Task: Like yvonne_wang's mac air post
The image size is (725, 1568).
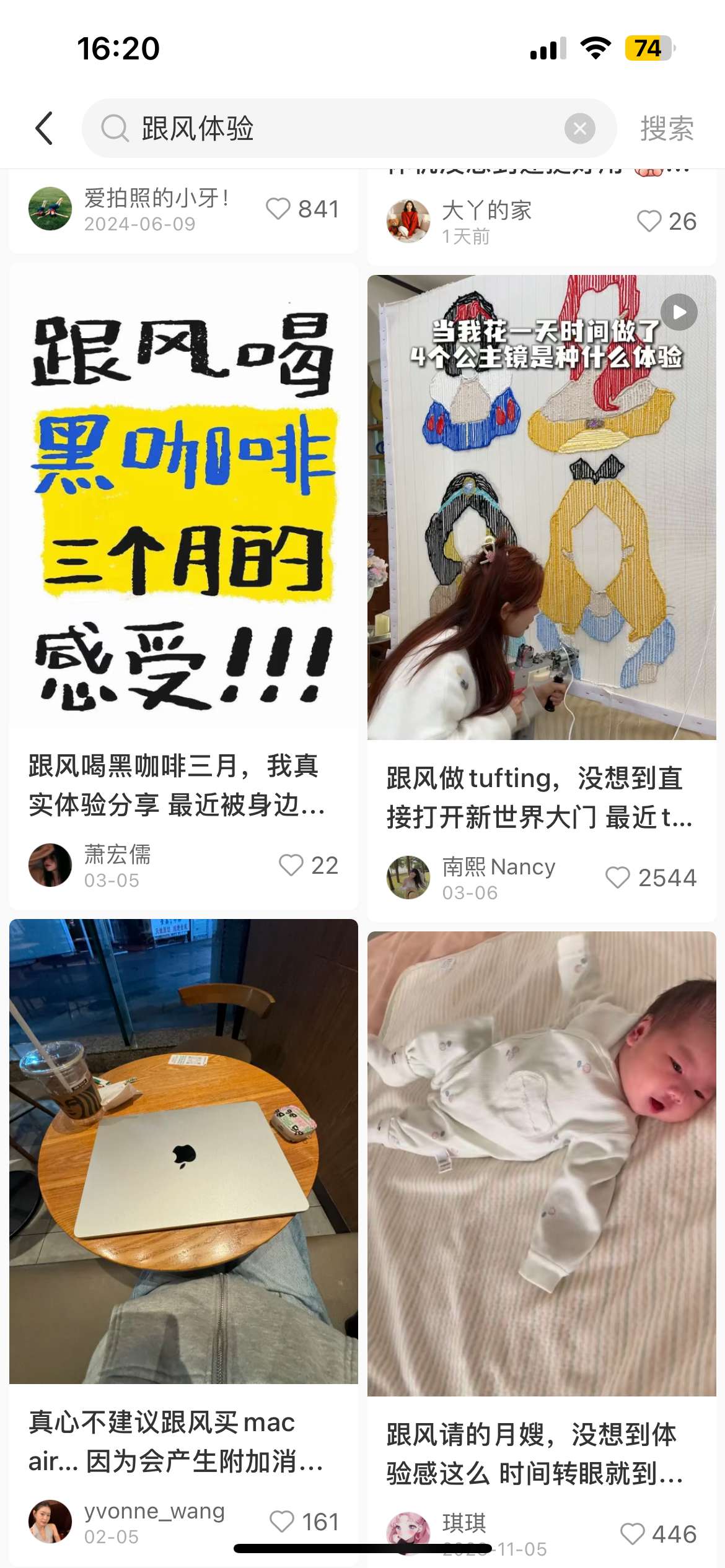Action: coord(282,1522)
